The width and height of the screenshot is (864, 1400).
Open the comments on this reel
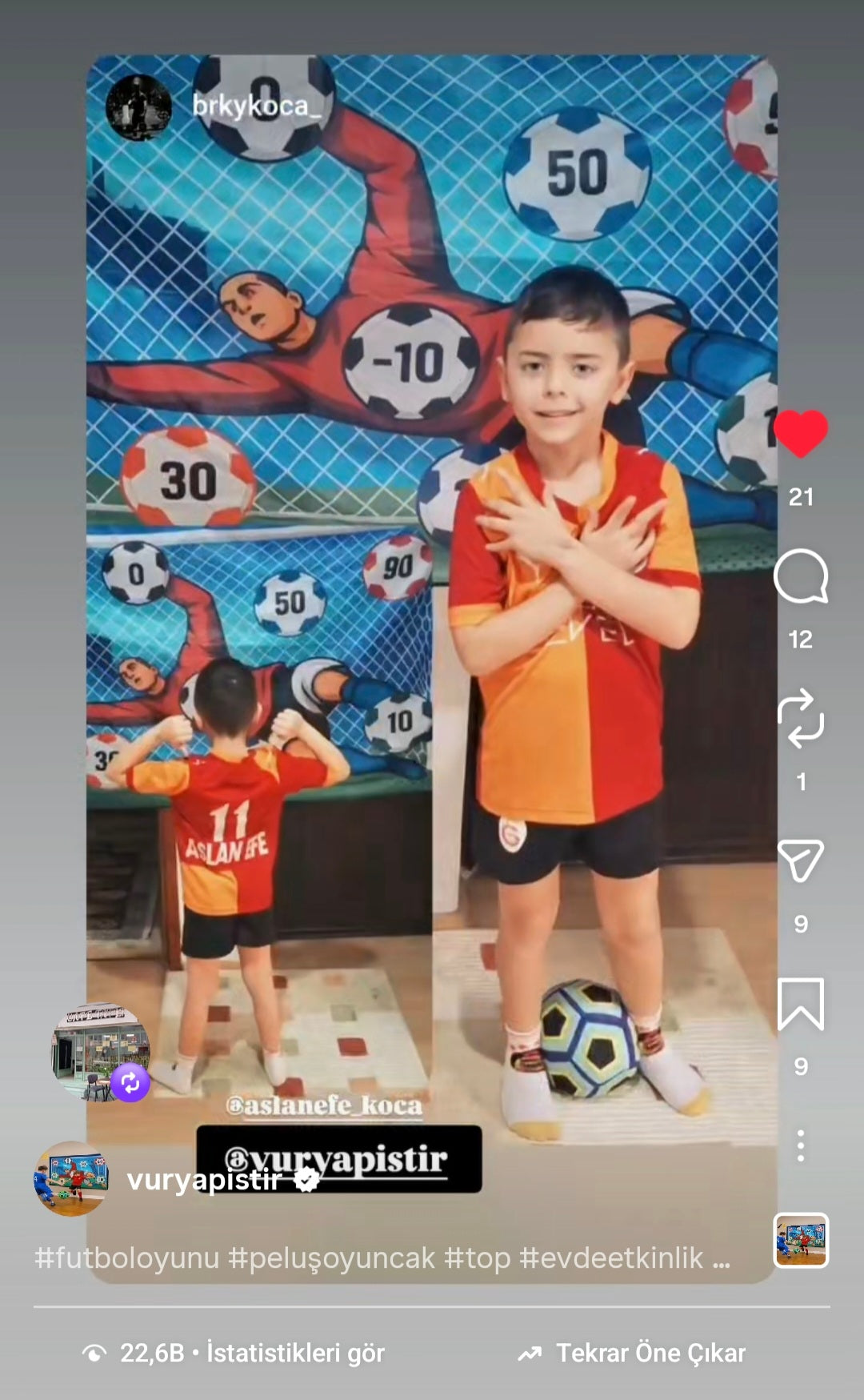tap(801, 576)
